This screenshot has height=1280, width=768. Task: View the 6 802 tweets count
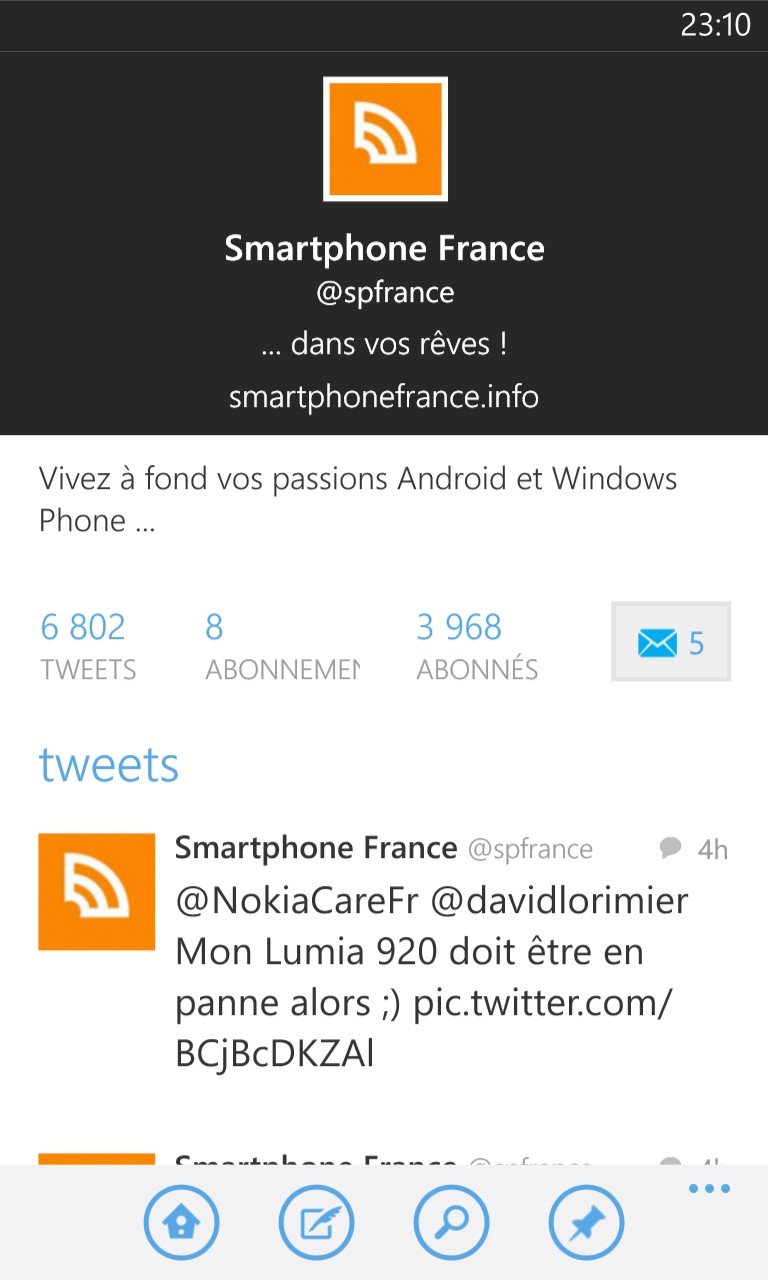(x=88, y=646)
